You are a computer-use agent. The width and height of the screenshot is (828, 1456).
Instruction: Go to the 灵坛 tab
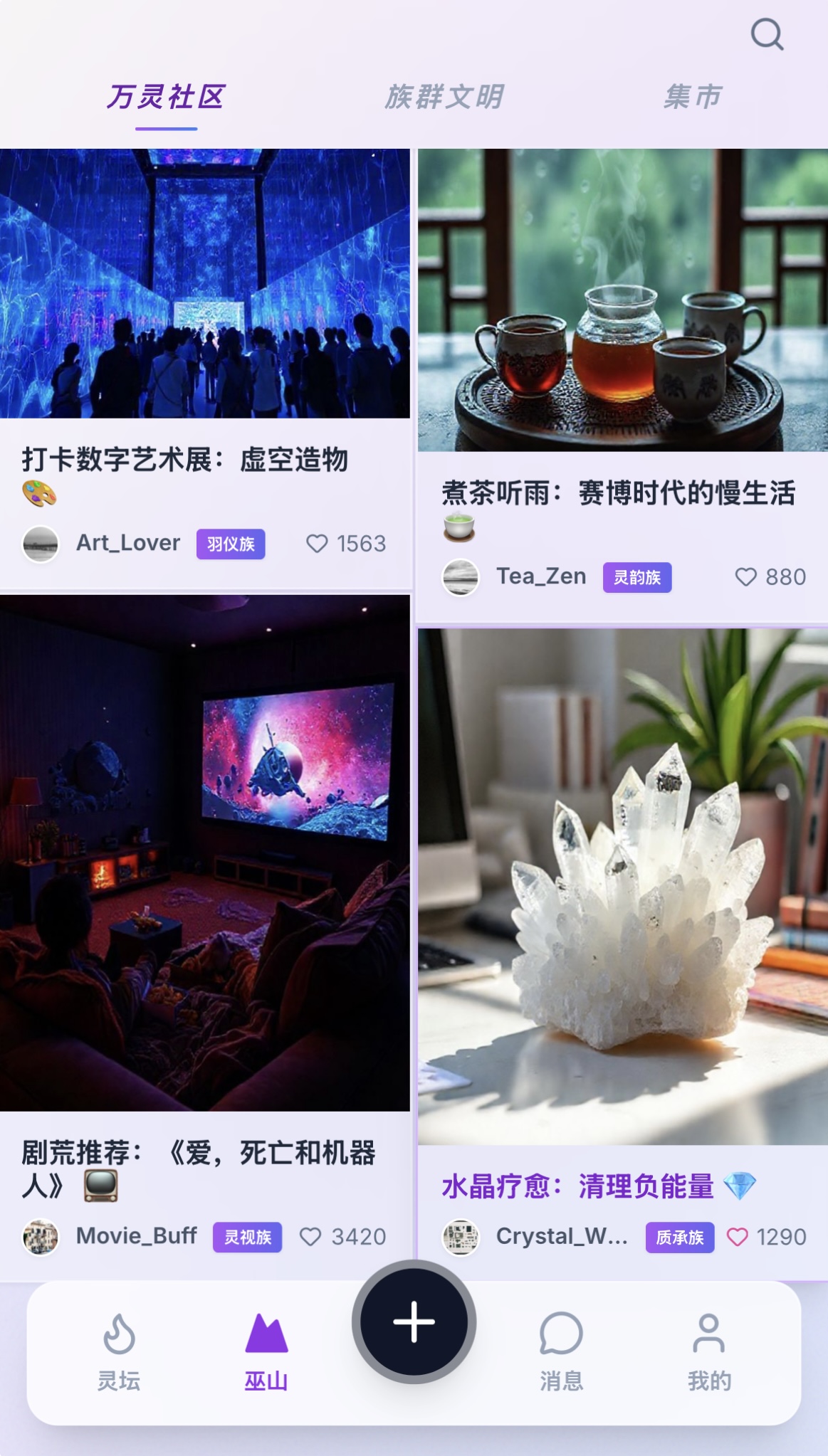coord(119,1352)
